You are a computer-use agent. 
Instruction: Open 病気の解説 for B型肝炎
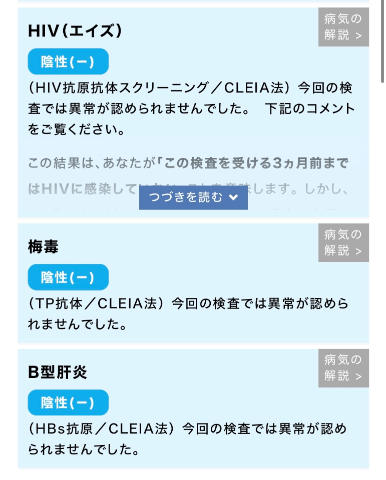343,368
